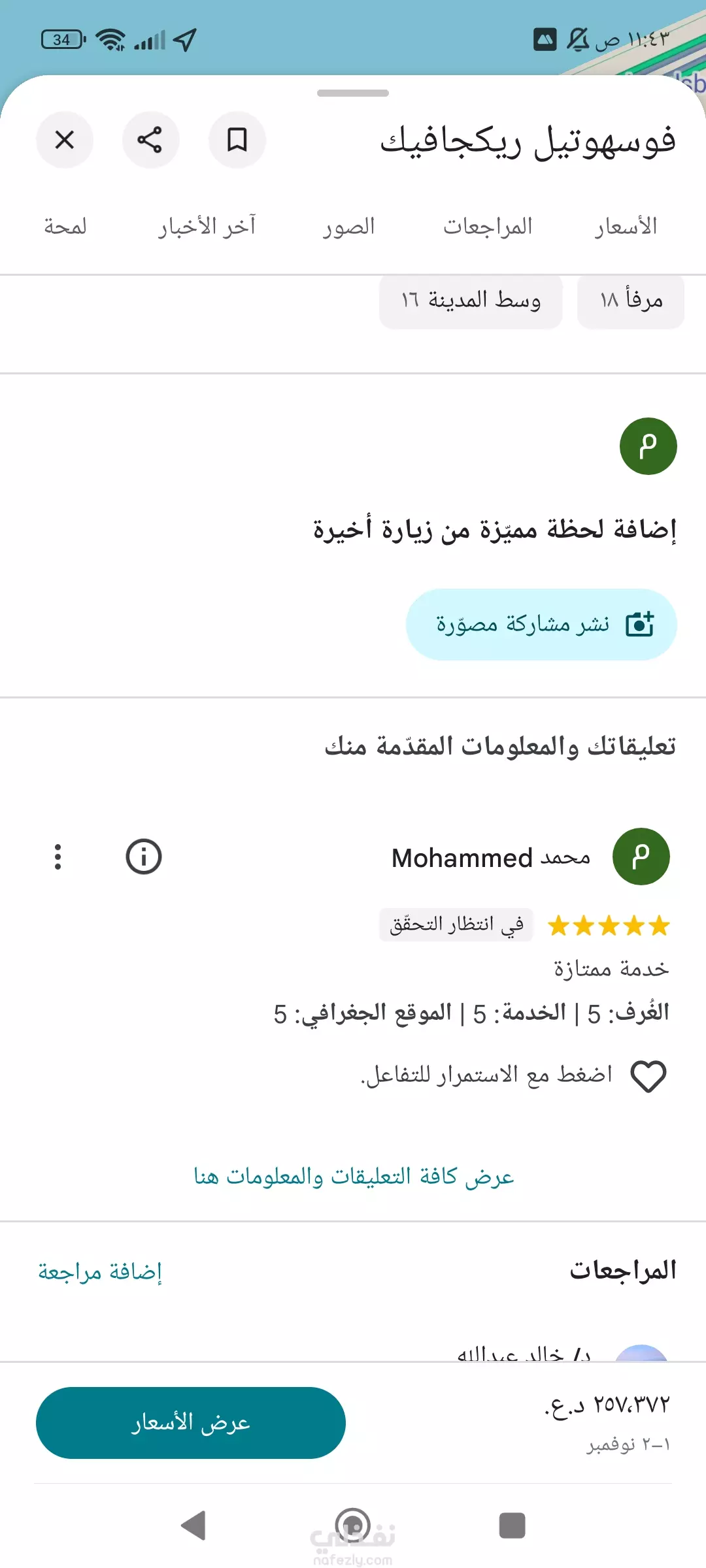Image resolution: width=706 pixels, height=1568 pixels.
Task: Open the الصور tab
Action: 349,227
